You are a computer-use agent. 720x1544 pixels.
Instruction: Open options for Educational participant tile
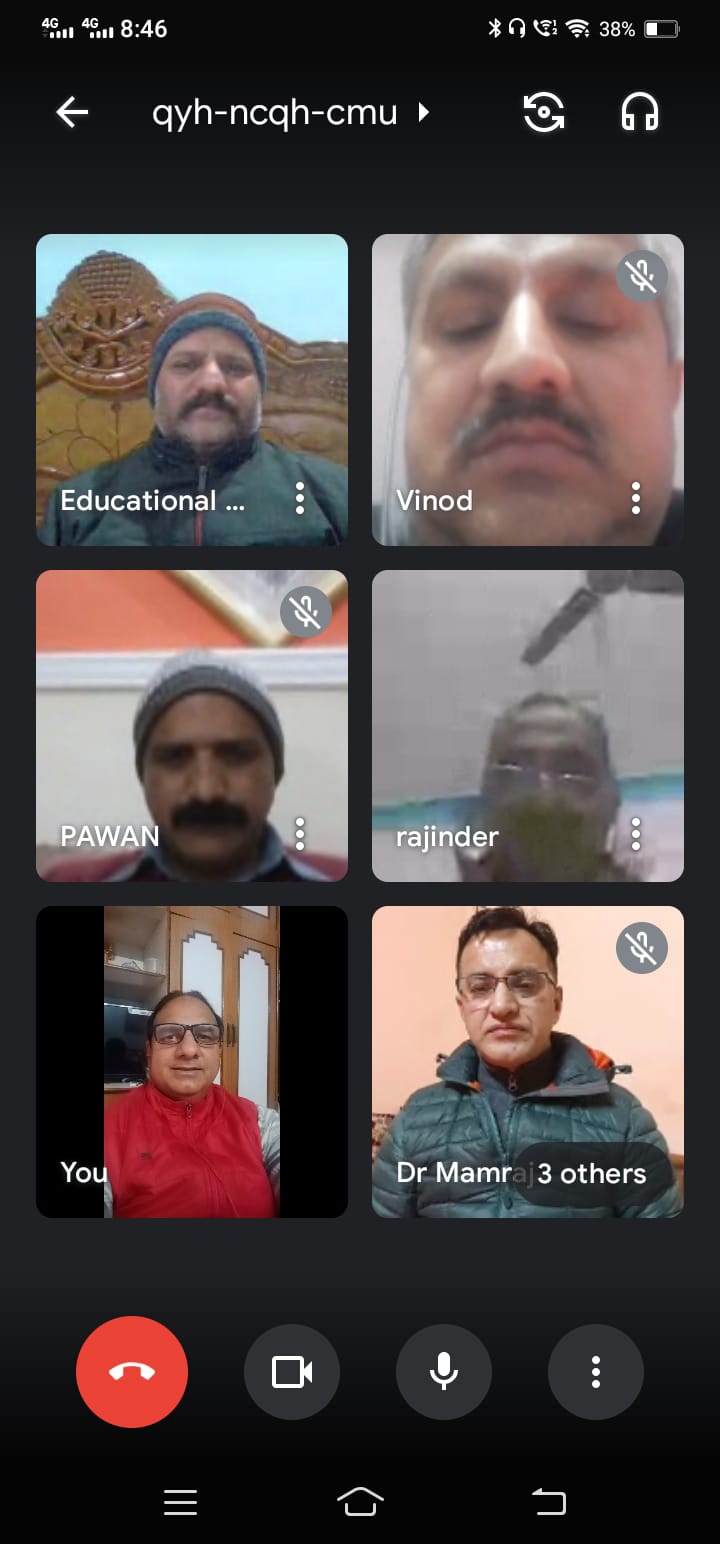[300, 498]
